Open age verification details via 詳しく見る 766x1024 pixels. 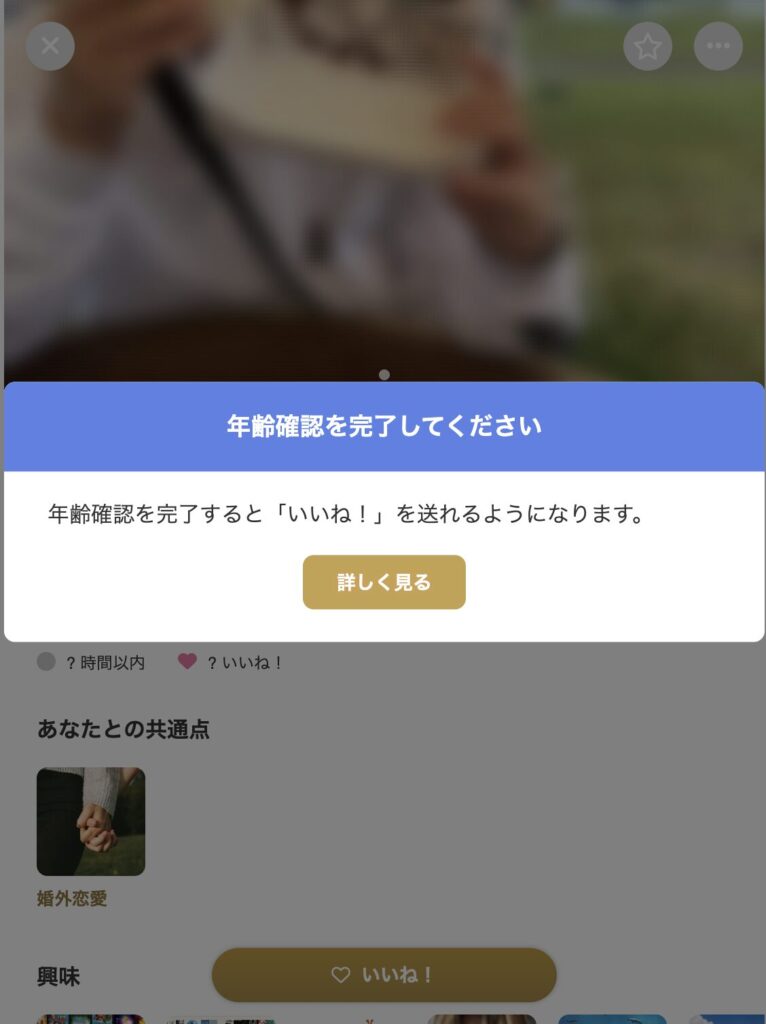point(384,582)
